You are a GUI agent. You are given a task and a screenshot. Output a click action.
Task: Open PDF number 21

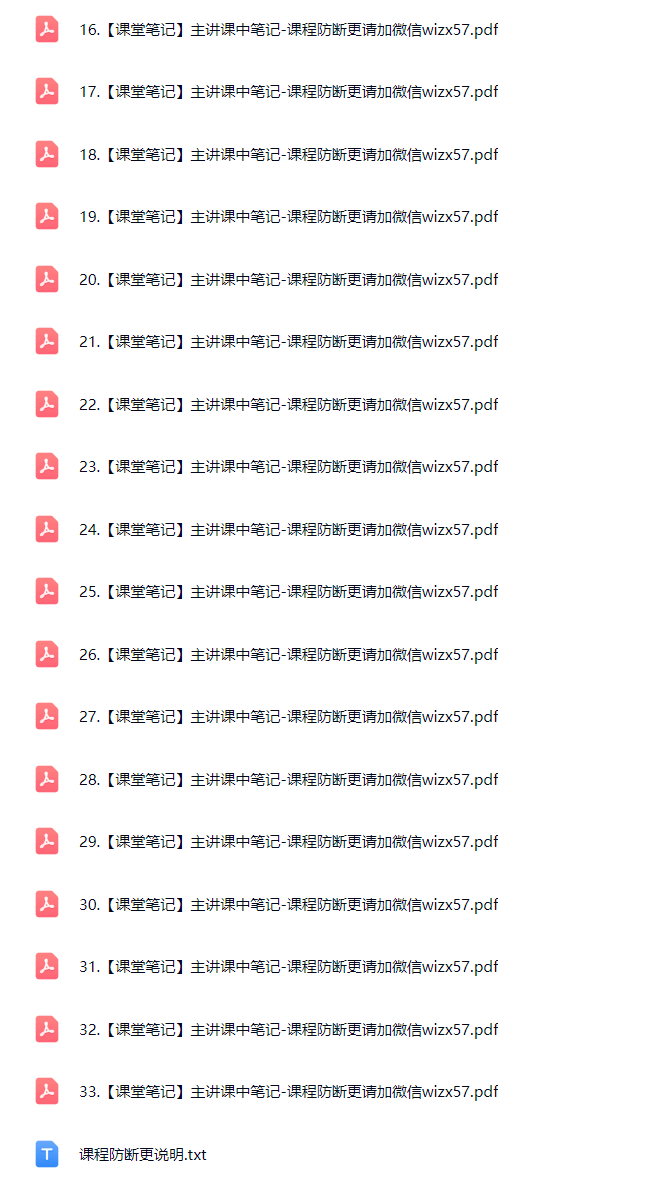coord(288,342)
